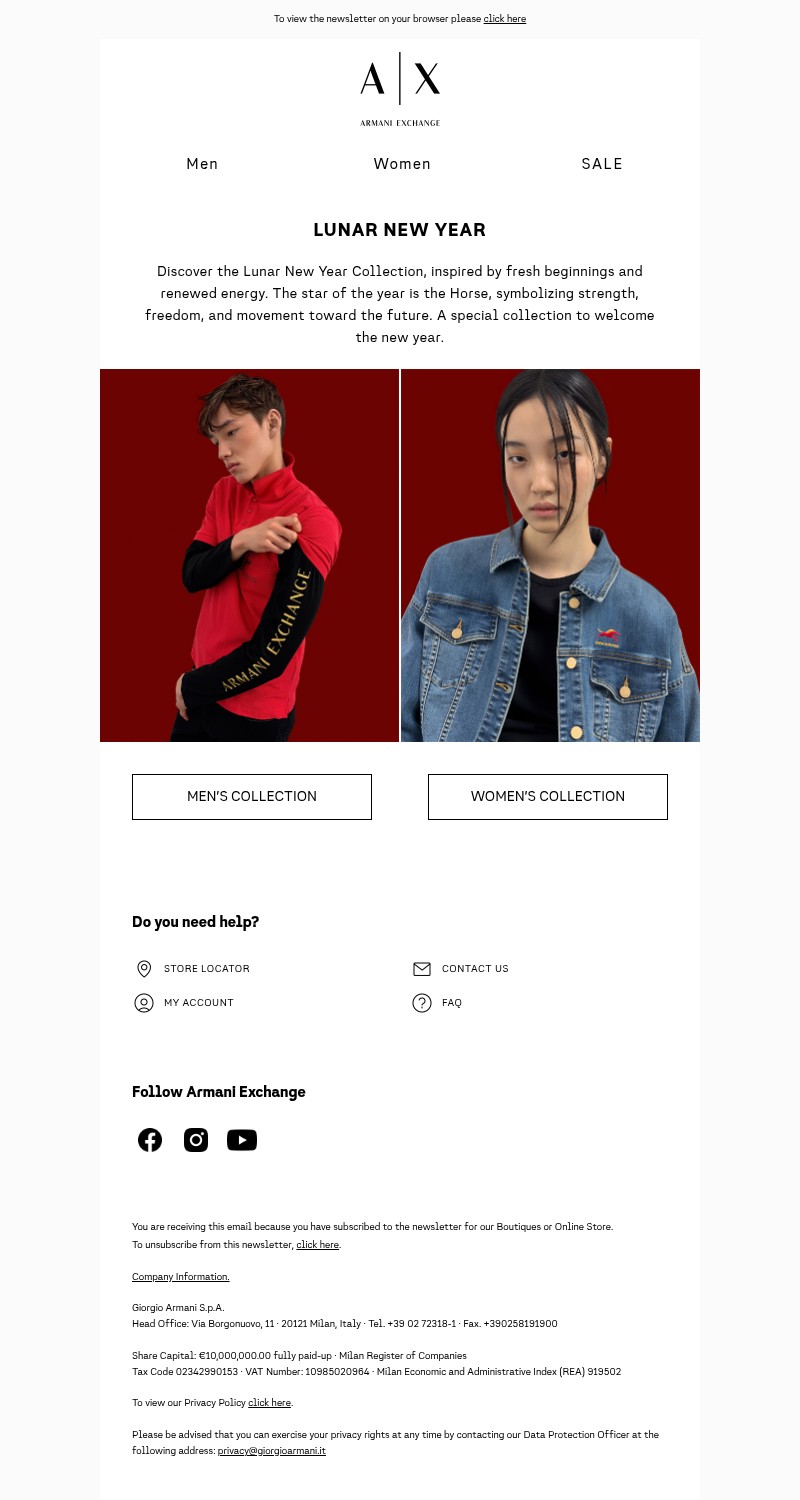Visit Armani Exchange on Instagram
The height and width of the screenshot is (1500, 800).
coord(196,1140)
